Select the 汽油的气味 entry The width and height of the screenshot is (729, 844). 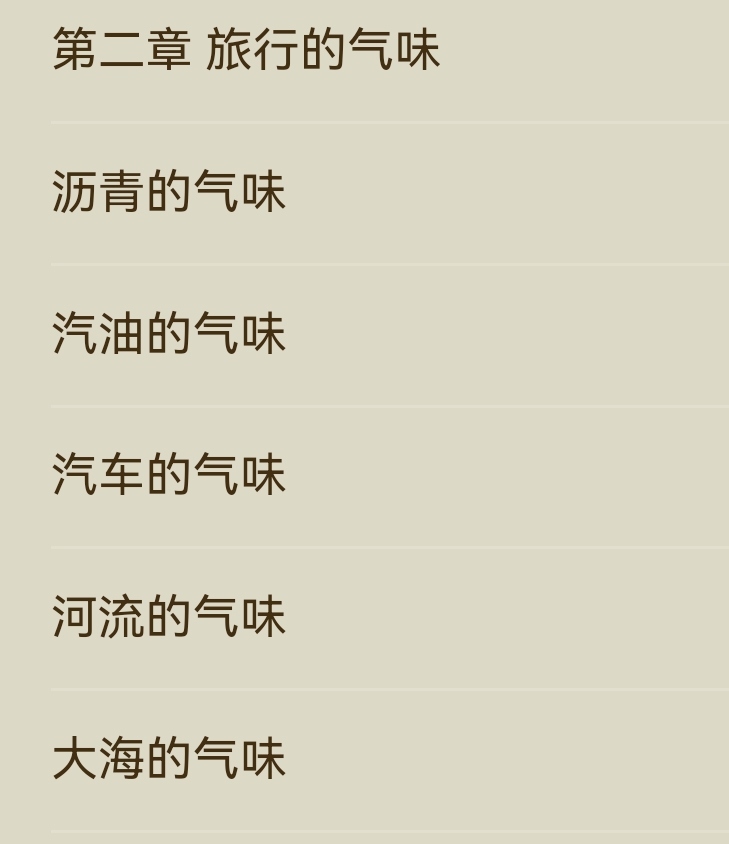pyautogui.click(x=169, y=334)
